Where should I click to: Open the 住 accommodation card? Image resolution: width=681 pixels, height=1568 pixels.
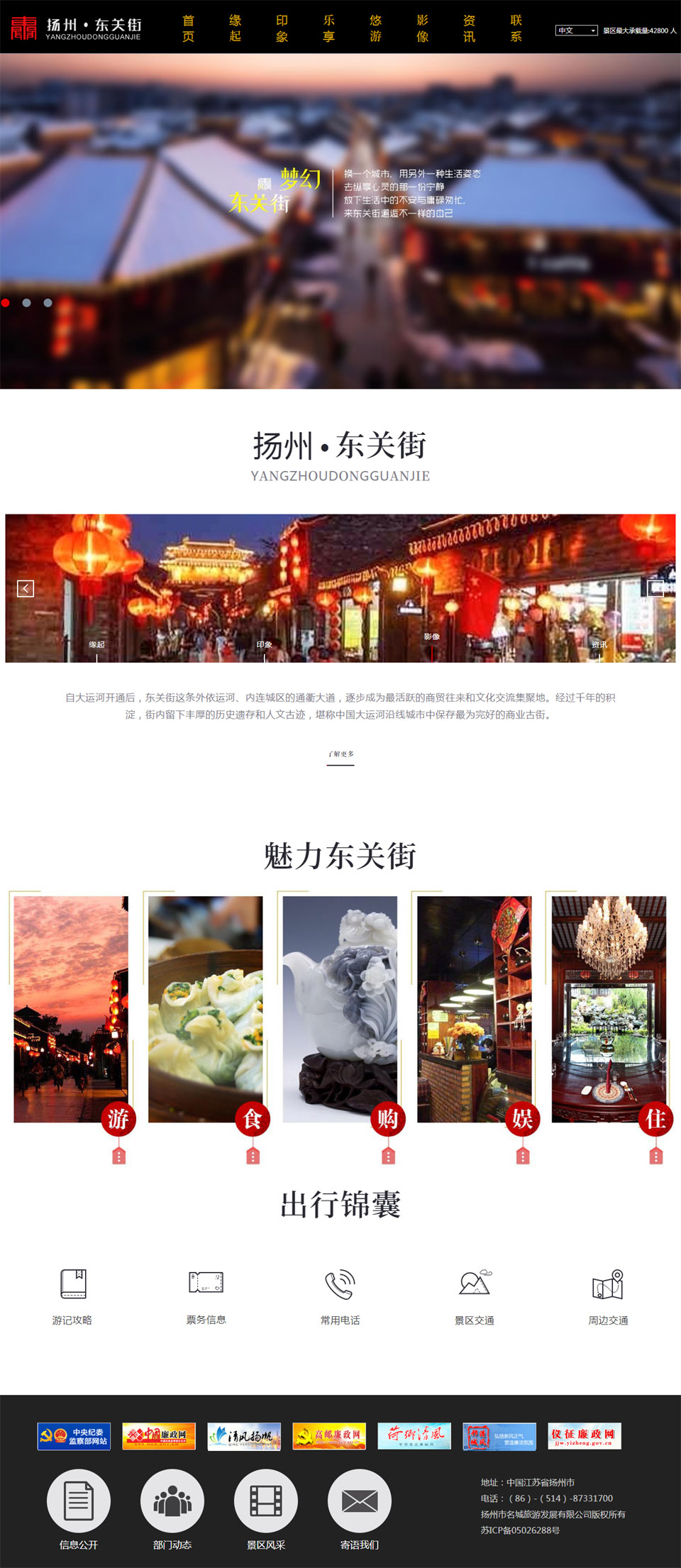[609, 1009]
